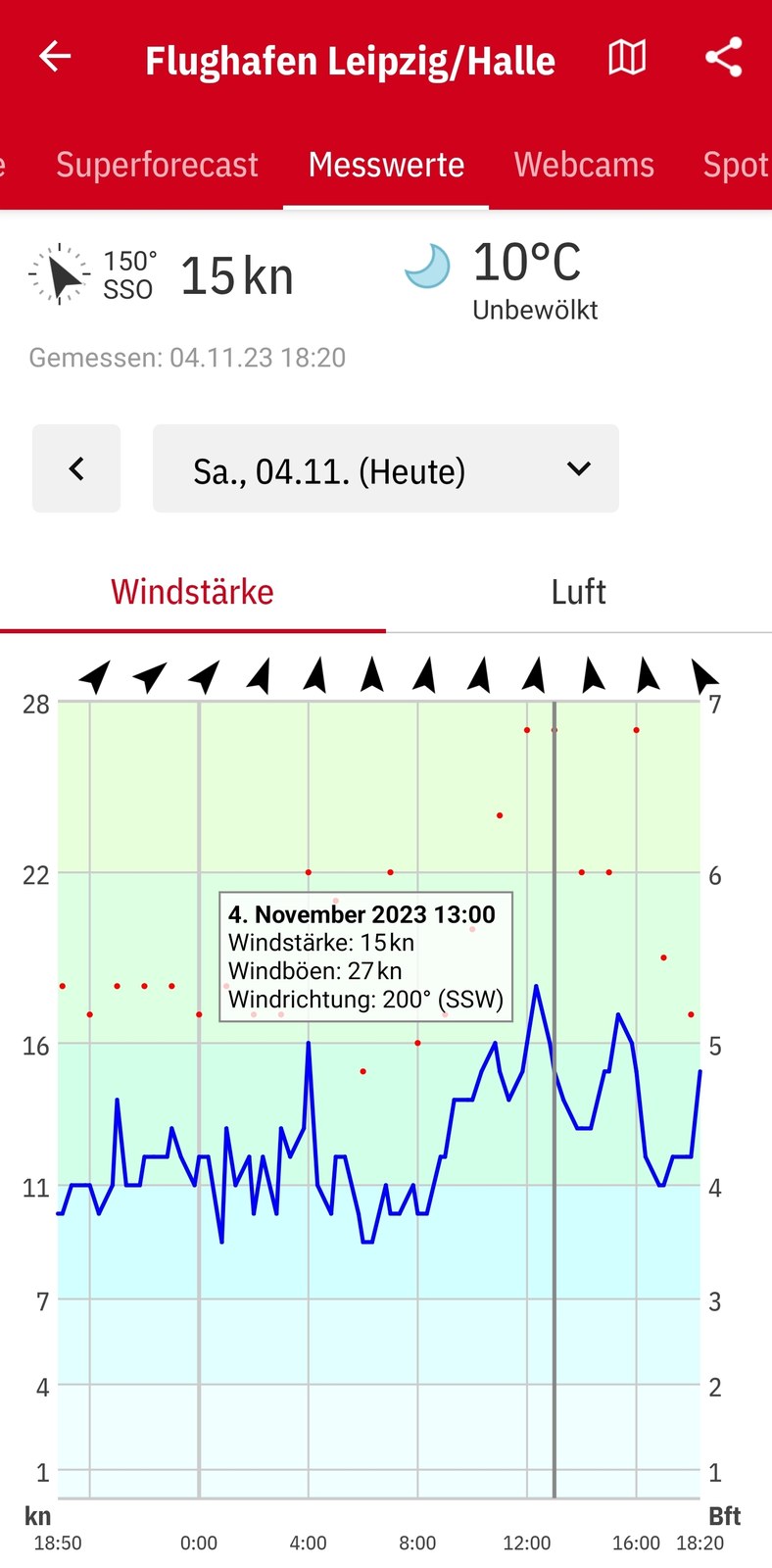
Task: Open the map view icon
Action: pyautogui.click(x=627, y=58)
